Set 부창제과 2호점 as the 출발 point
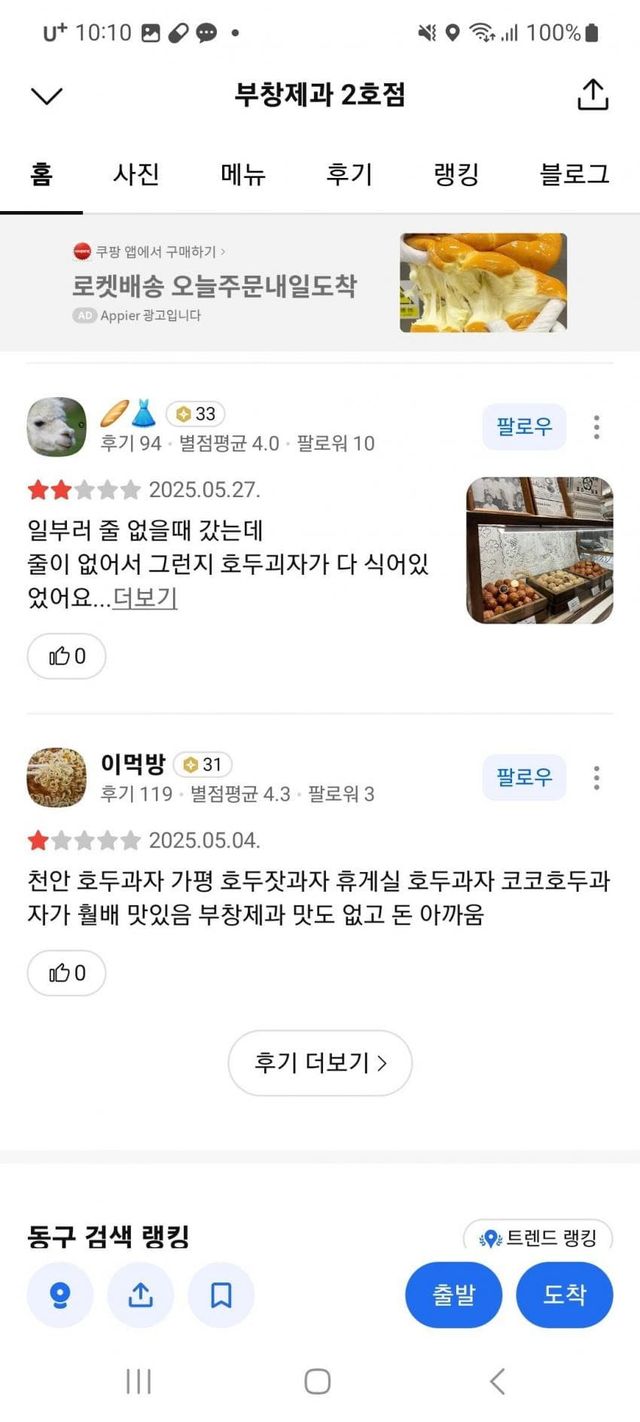This screenshot has width=640, height=1422. 453,1295
